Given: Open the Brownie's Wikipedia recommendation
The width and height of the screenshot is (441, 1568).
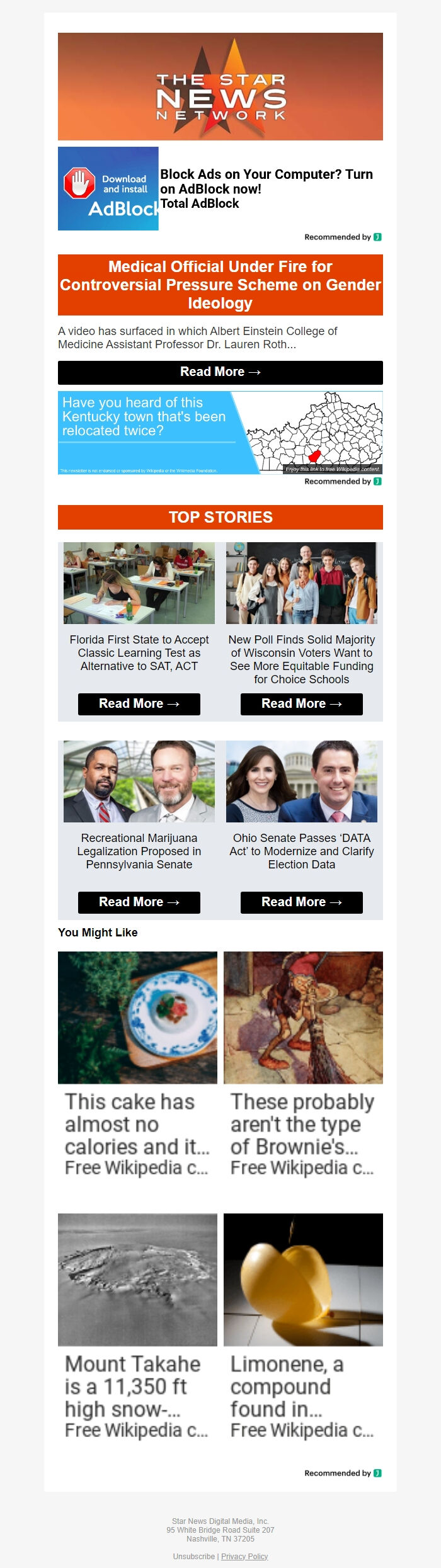Looking at the screenshot, I should pyautogui.click(x=303, y=1064).
